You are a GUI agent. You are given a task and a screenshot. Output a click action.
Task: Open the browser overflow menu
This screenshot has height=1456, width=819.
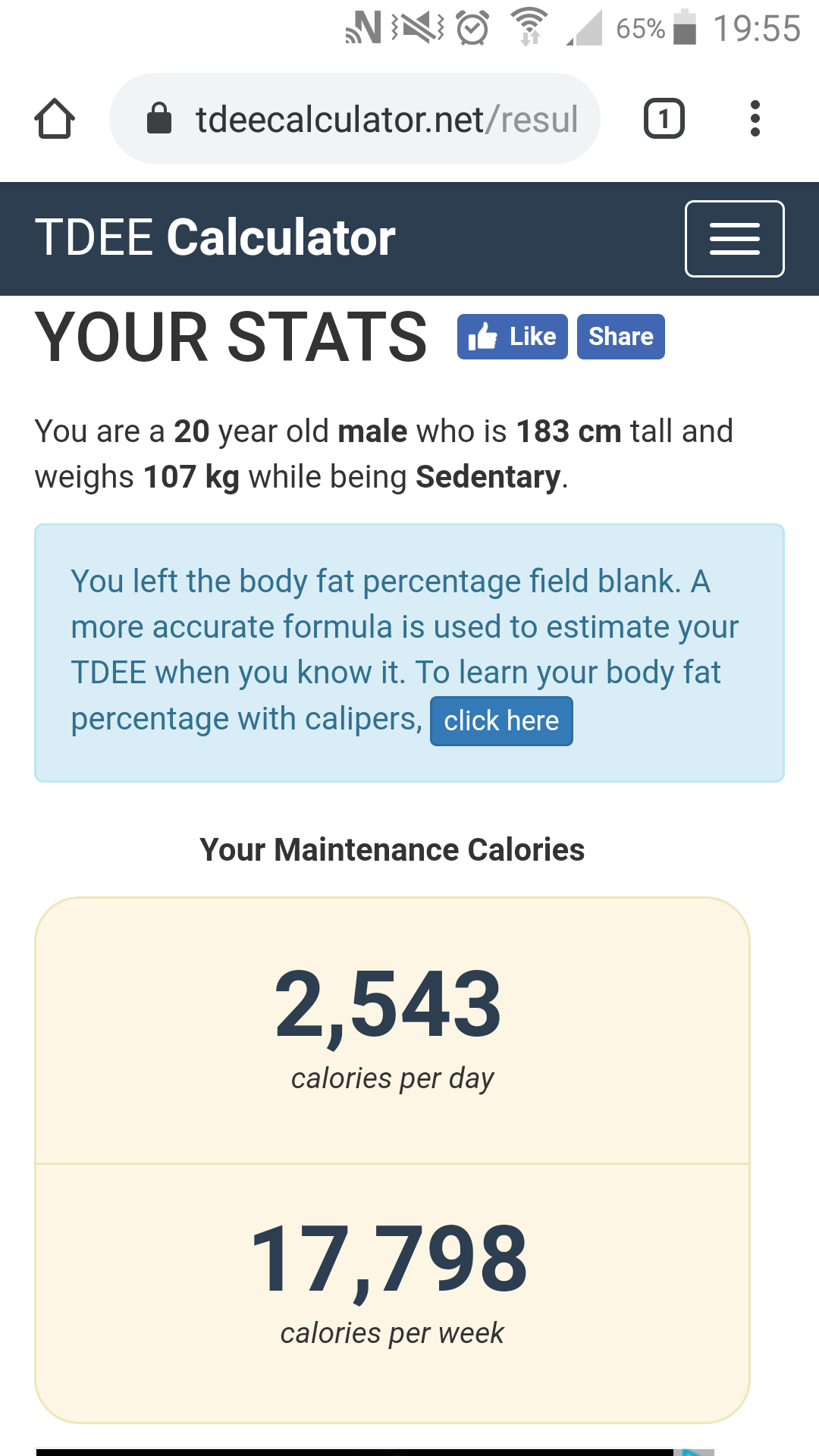point(755,119)
